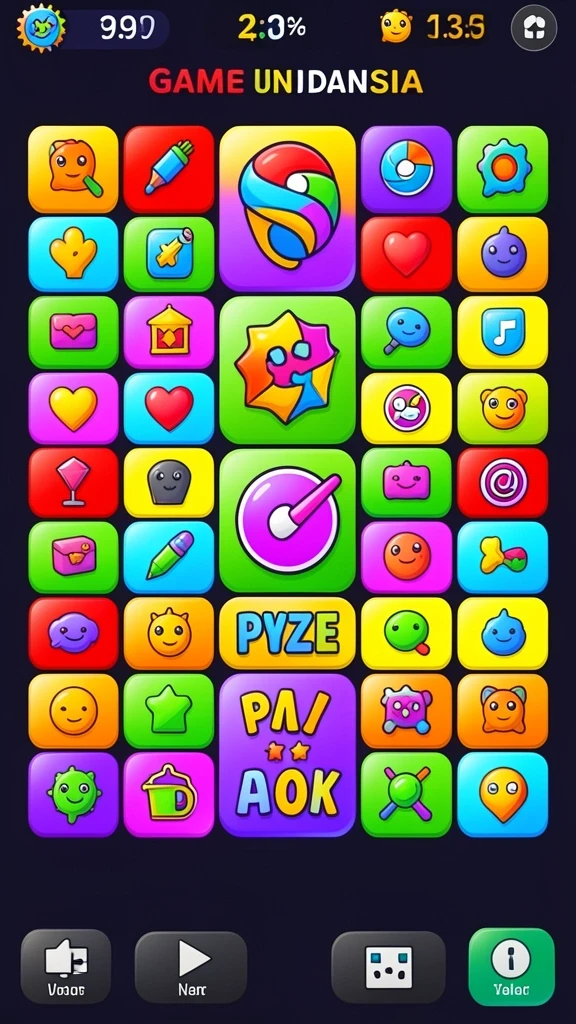Select the red tile with the cocktail glass

(x=73, y=482)
